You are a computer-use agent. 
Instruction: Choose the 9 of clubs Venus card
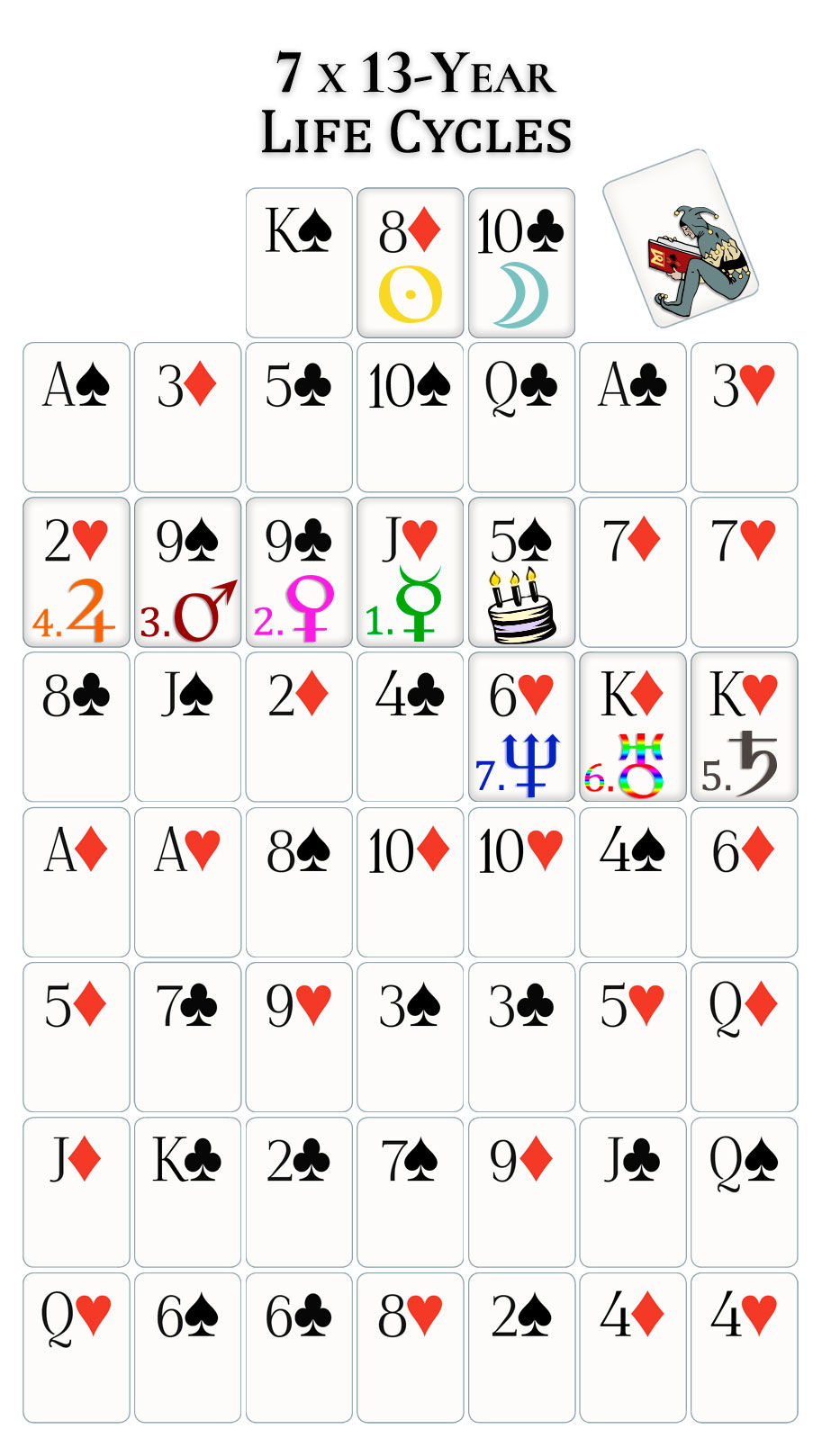coord(299,572)
